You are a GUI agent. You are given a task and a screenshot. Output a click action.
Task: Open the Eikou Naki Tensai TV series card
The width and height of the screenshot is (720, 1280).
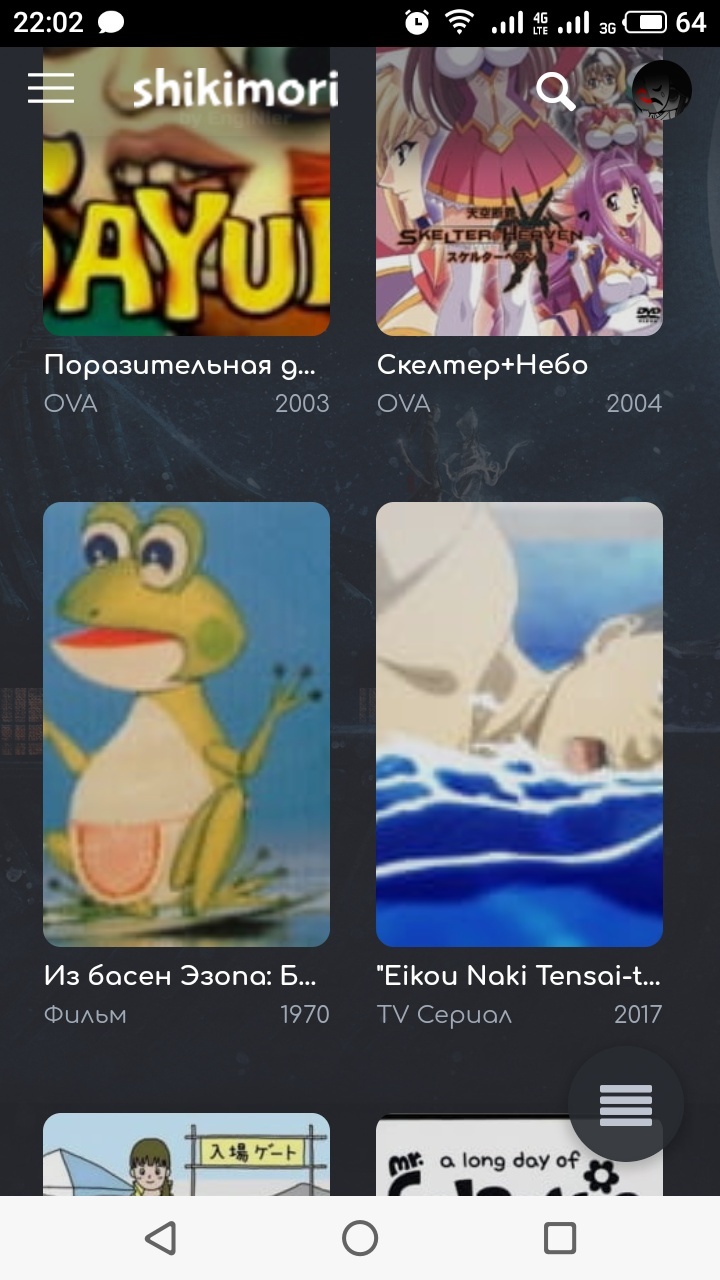pos(519,724)
